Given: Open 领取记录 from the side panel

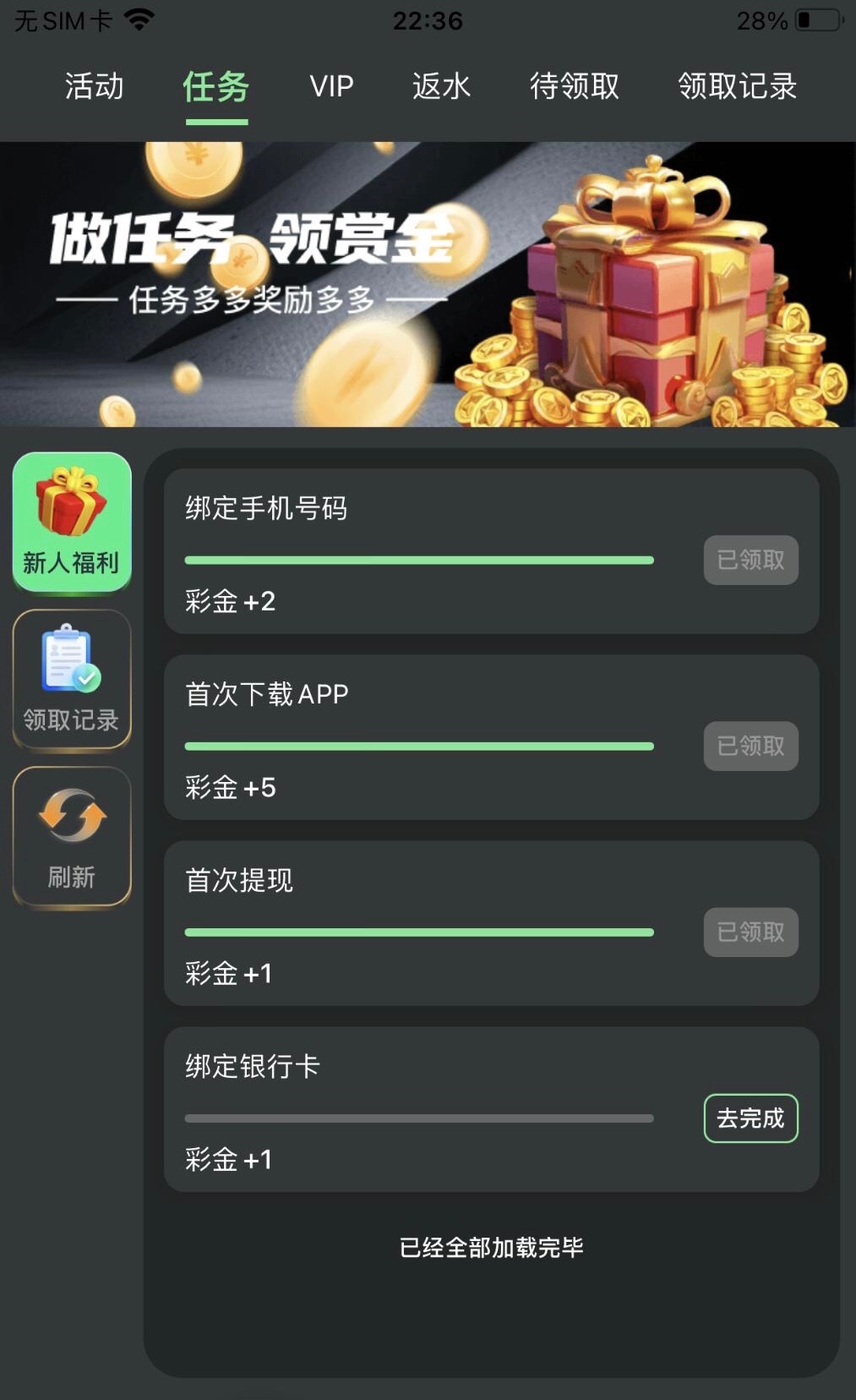Looking at the screenshot, I should pyautogui.click(x=72, y=679).
